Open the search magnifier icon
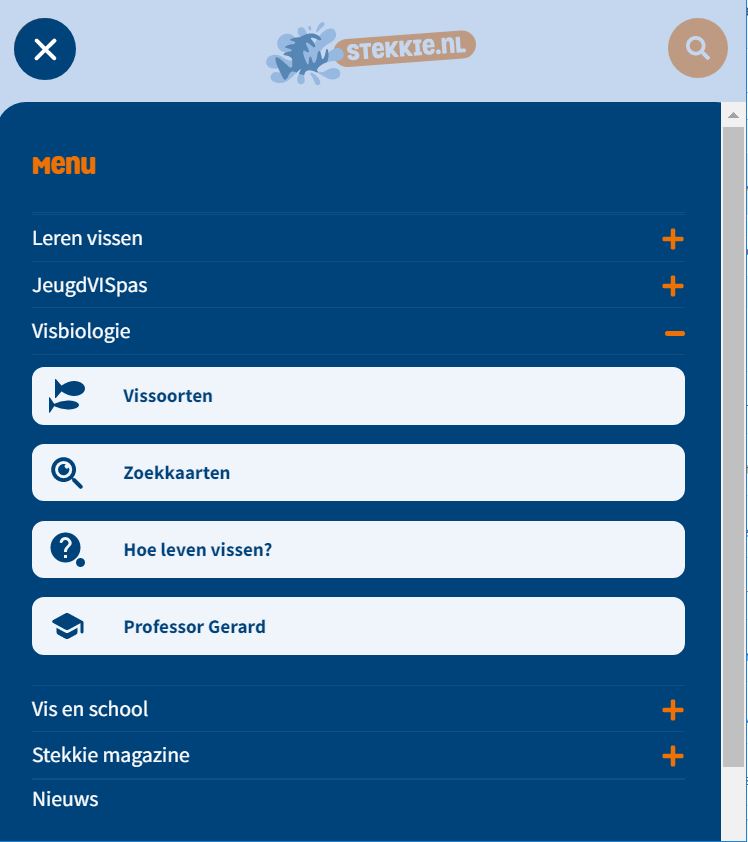748x842 pixels. 697,48
